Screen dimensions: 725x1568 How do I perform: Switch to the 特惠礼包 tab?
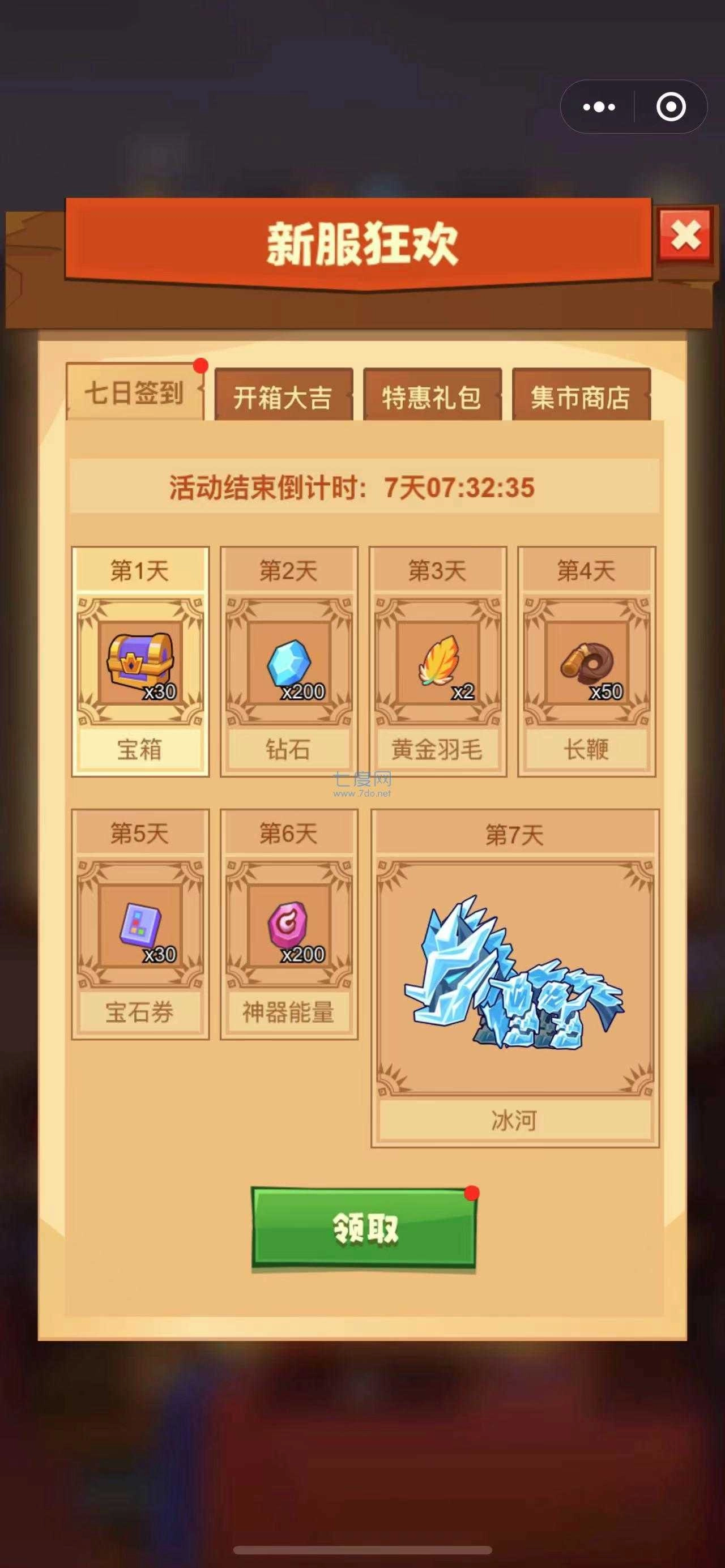tap(432, 397)
